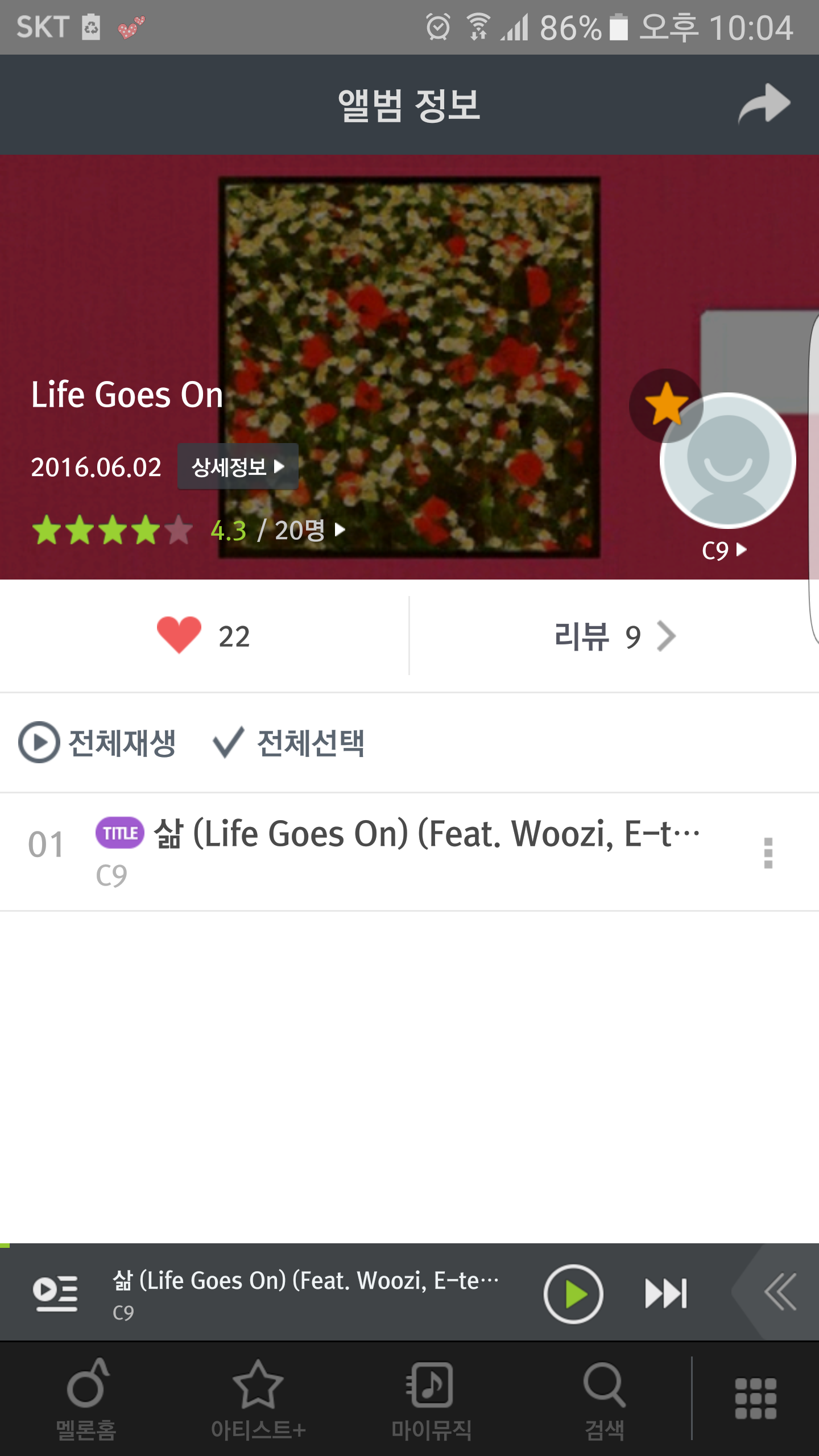Skip to the next track
The height and width of the screenshot is (1456, 819).
click(x=665, y=1294)
